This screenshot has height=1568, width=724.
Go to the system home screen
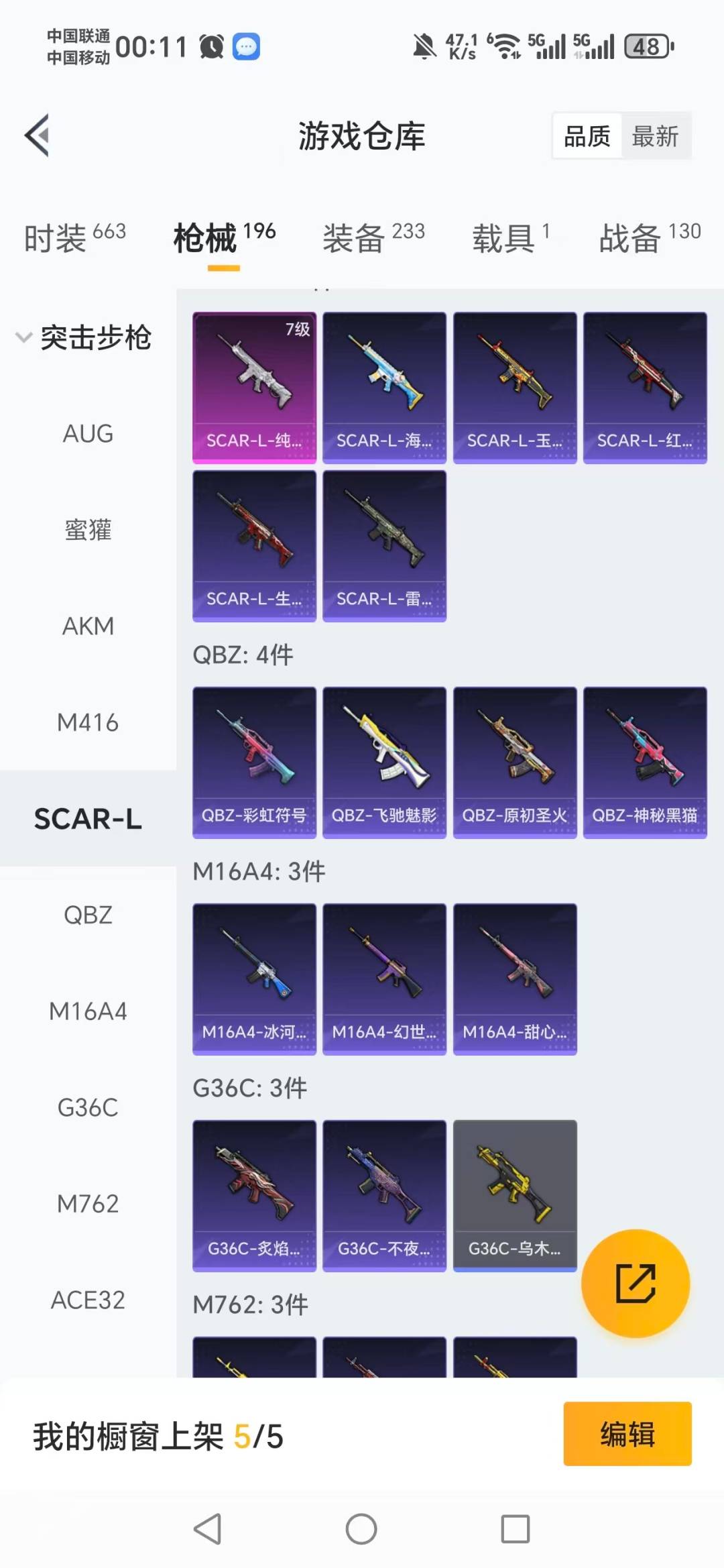(x=361, y=1529)
